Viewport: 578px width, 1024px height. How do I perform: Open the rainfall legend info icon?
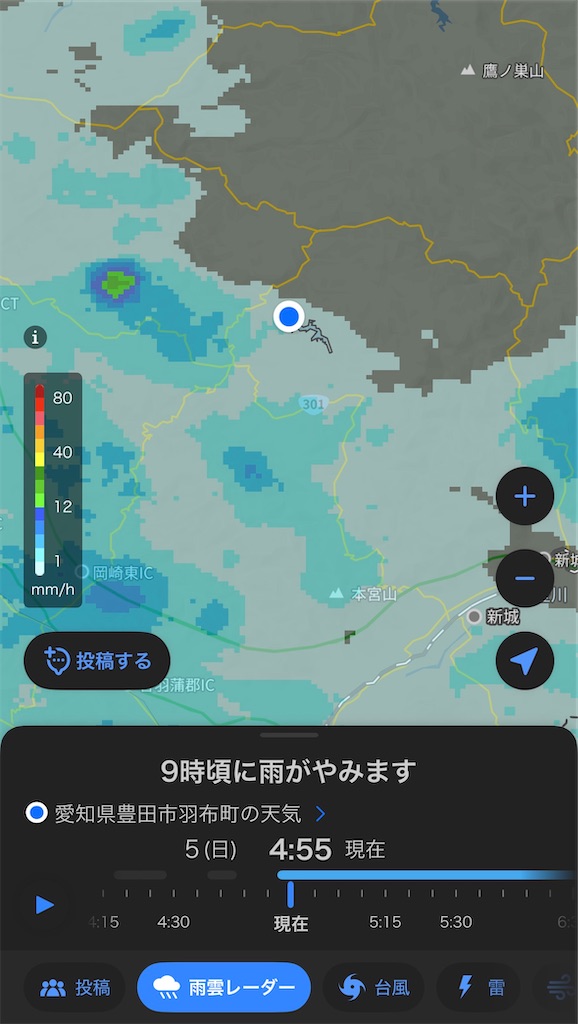point(35,338)
